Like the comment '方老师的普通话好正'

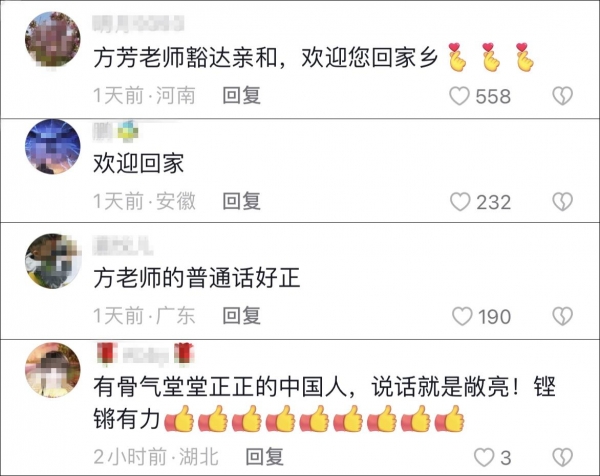click(460, 316)
